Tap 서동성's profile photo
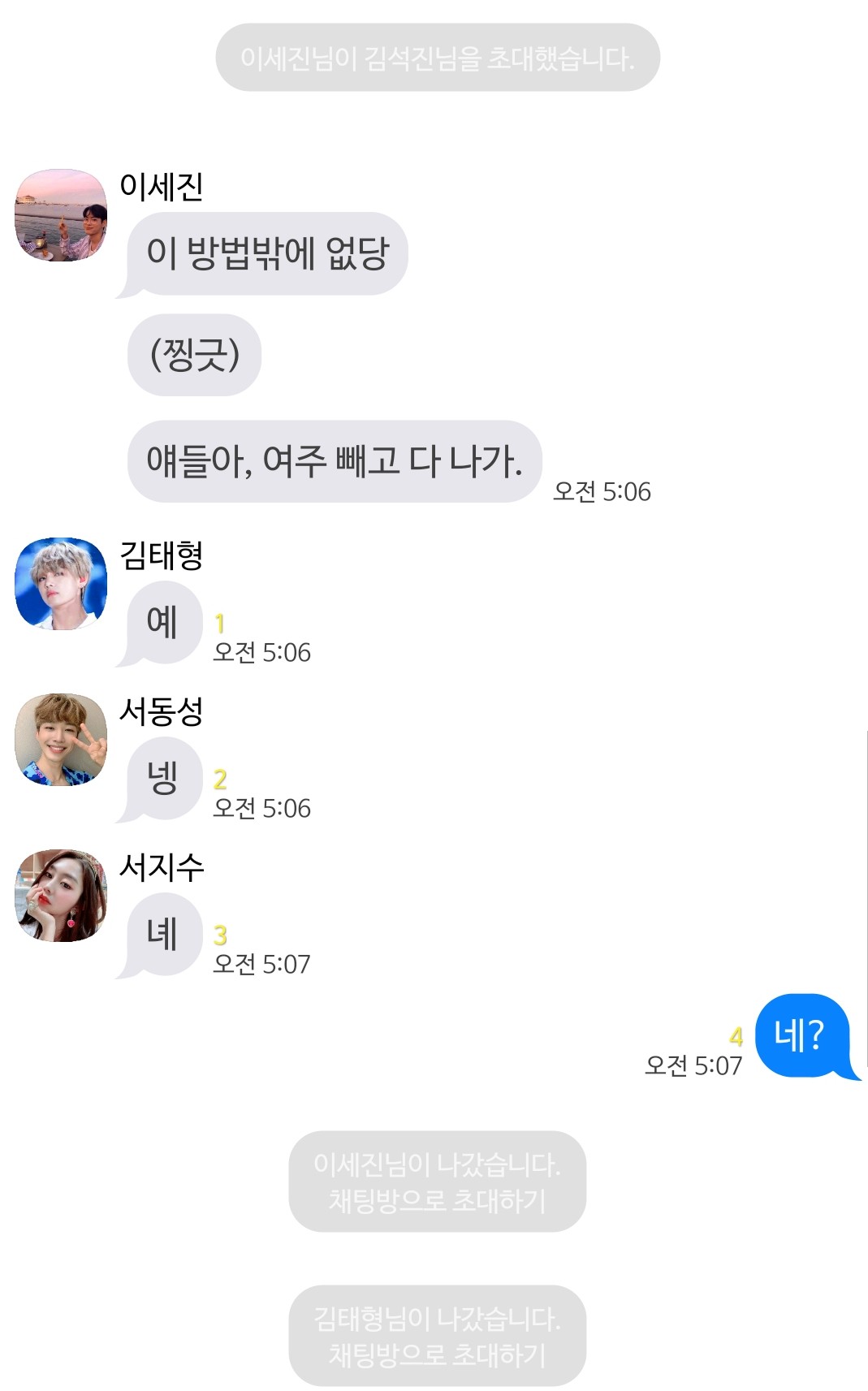This screenshot has width=868, height=1391. [61, 739]
